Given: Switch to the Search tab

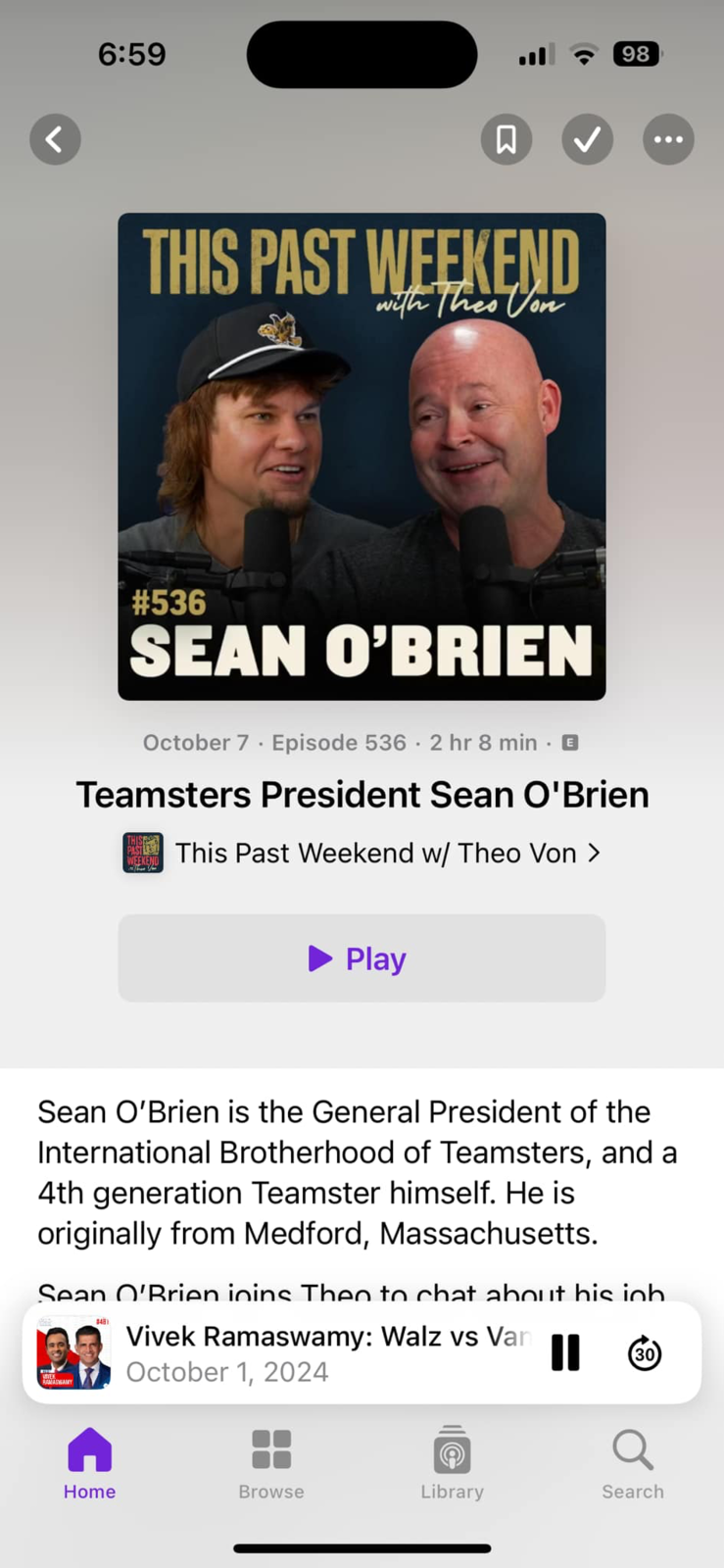Looking at the screenshot, I should [633, 1464].
